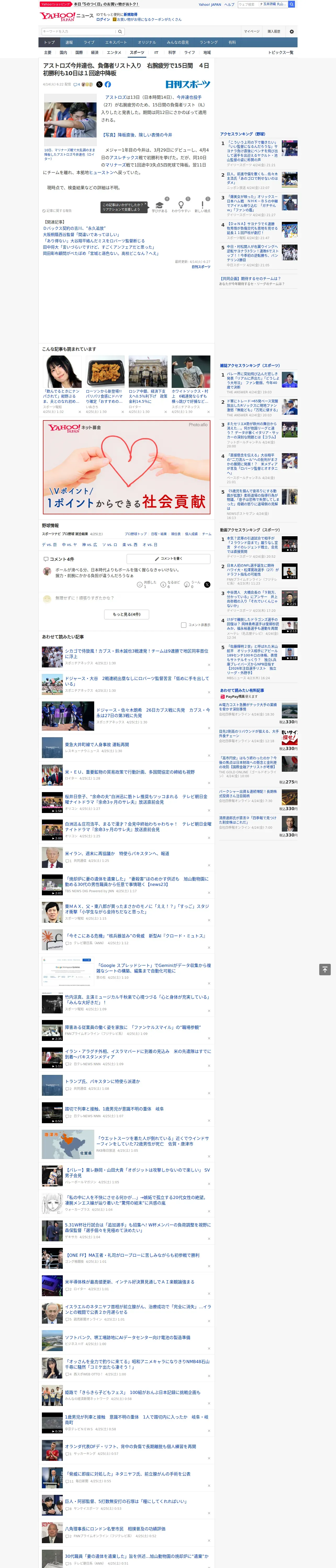Switch to the ライブ navigation tab
Image resolution: width=336 pixels, height=1568 pixels.
[x=89, y=43]
